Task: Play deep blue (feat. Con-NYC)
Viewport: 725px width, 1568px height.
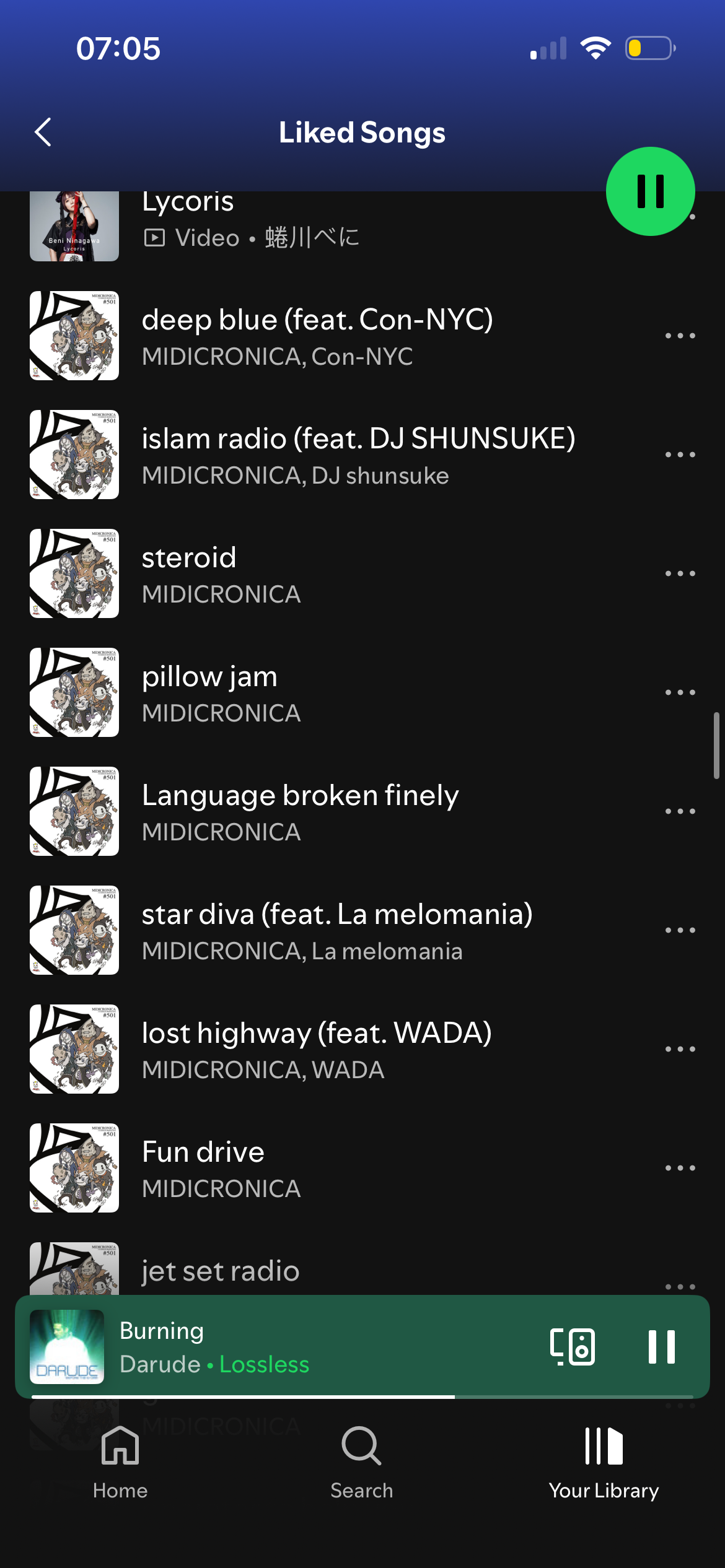Action: pos(317,336)
